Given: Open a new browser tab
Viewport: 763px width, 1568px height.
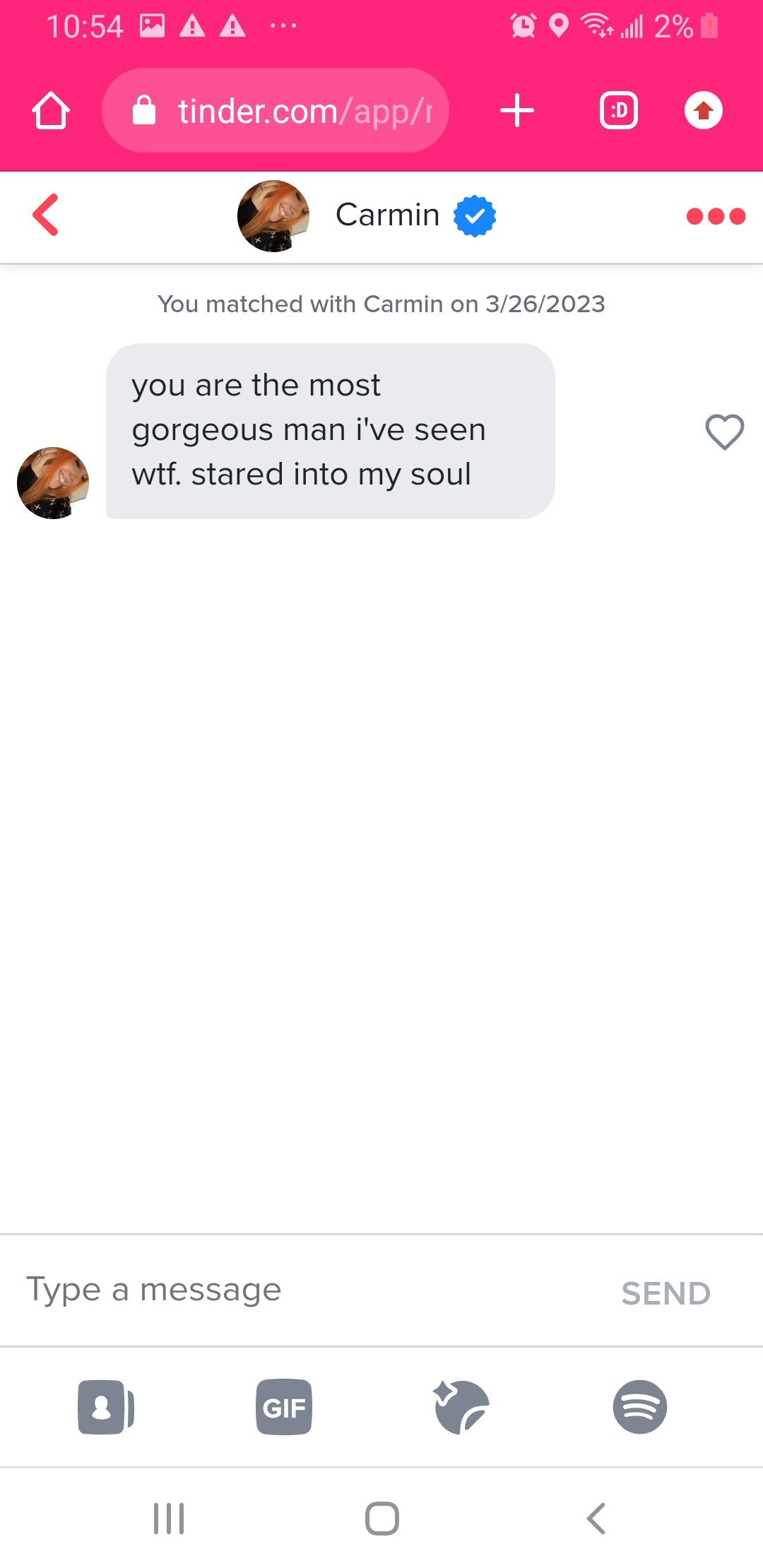Looking at the screenshot, I should coord(517,111).
